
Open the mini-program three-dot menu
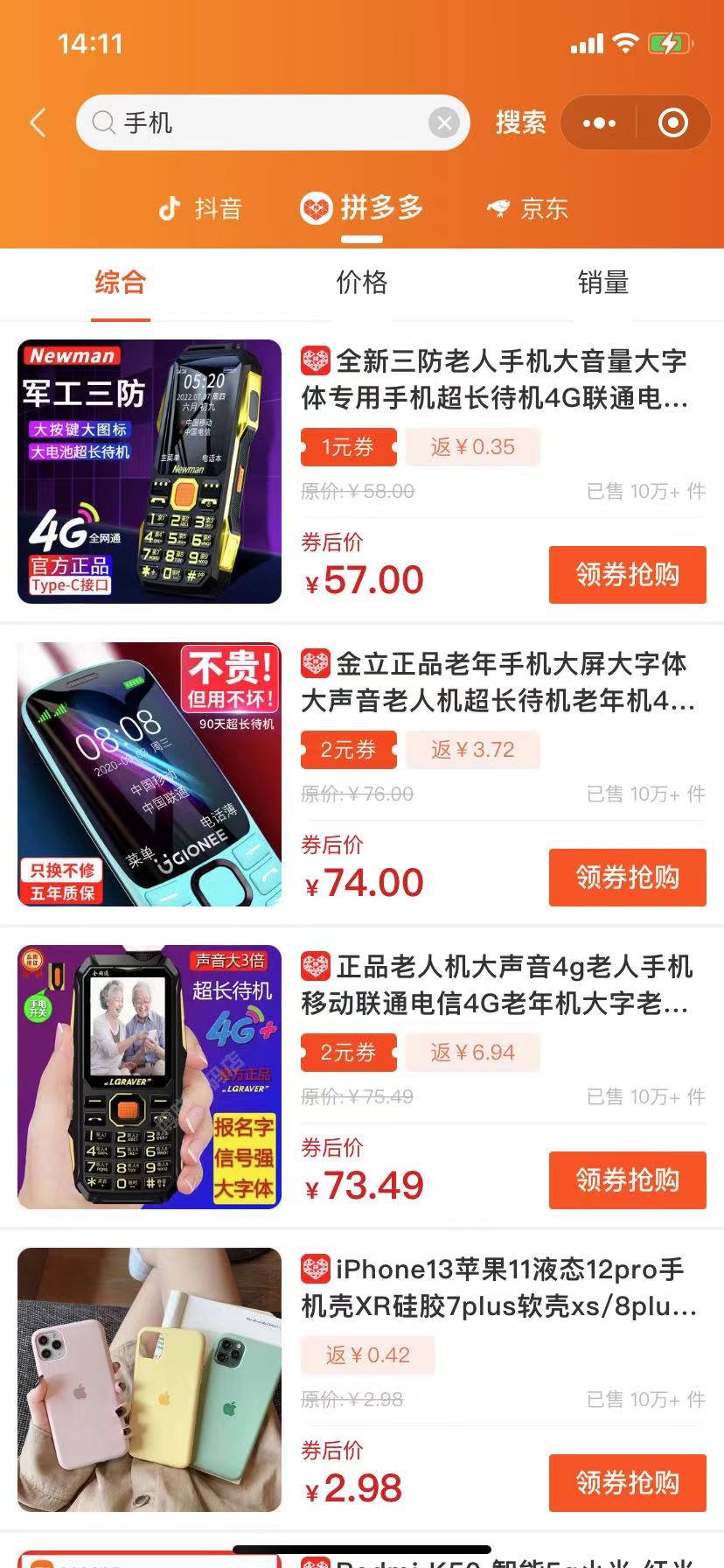(x=599, y=122)
